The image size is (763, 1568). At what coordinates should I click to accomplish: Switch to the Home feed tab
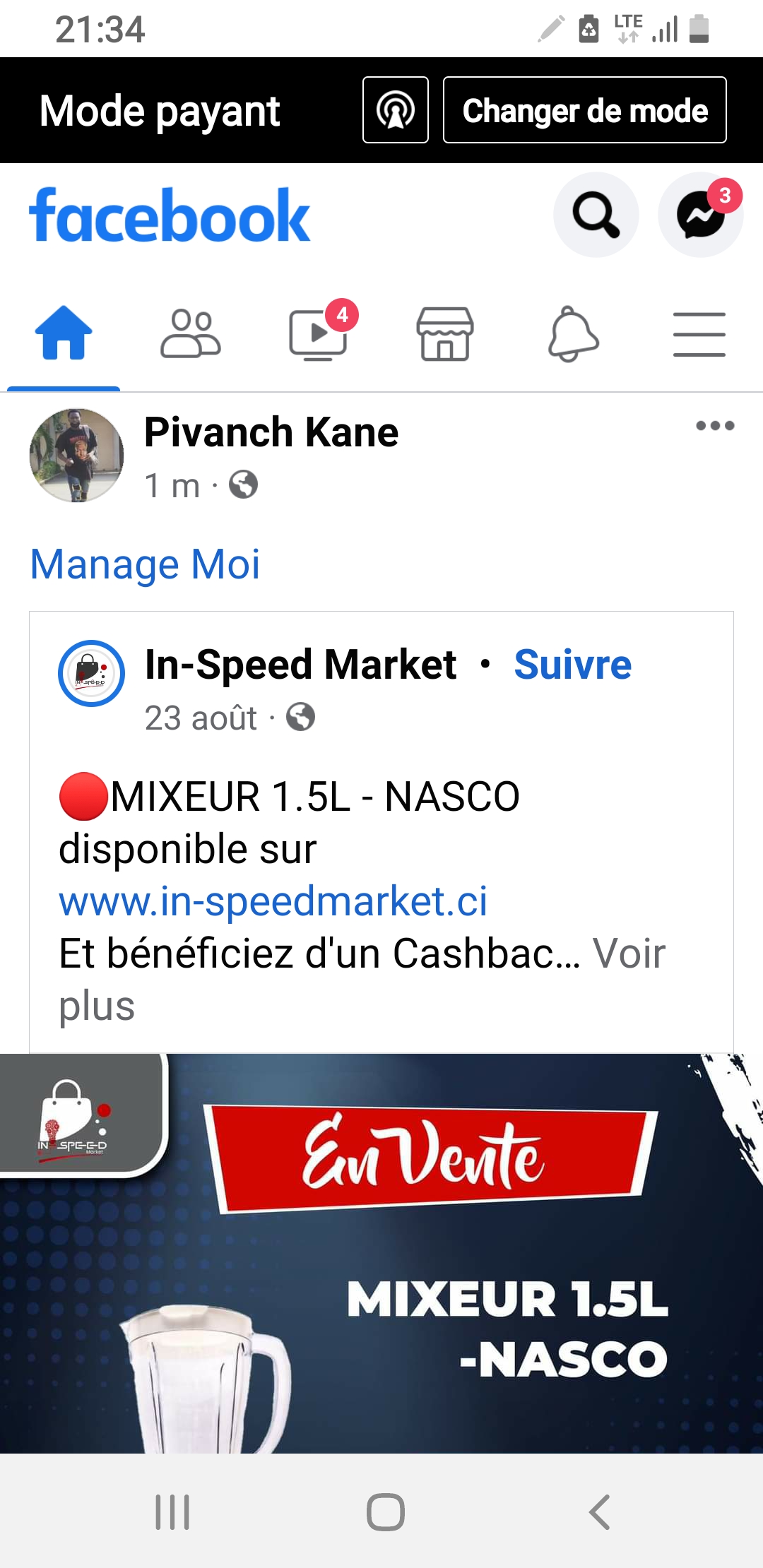(x=64, y=333)
